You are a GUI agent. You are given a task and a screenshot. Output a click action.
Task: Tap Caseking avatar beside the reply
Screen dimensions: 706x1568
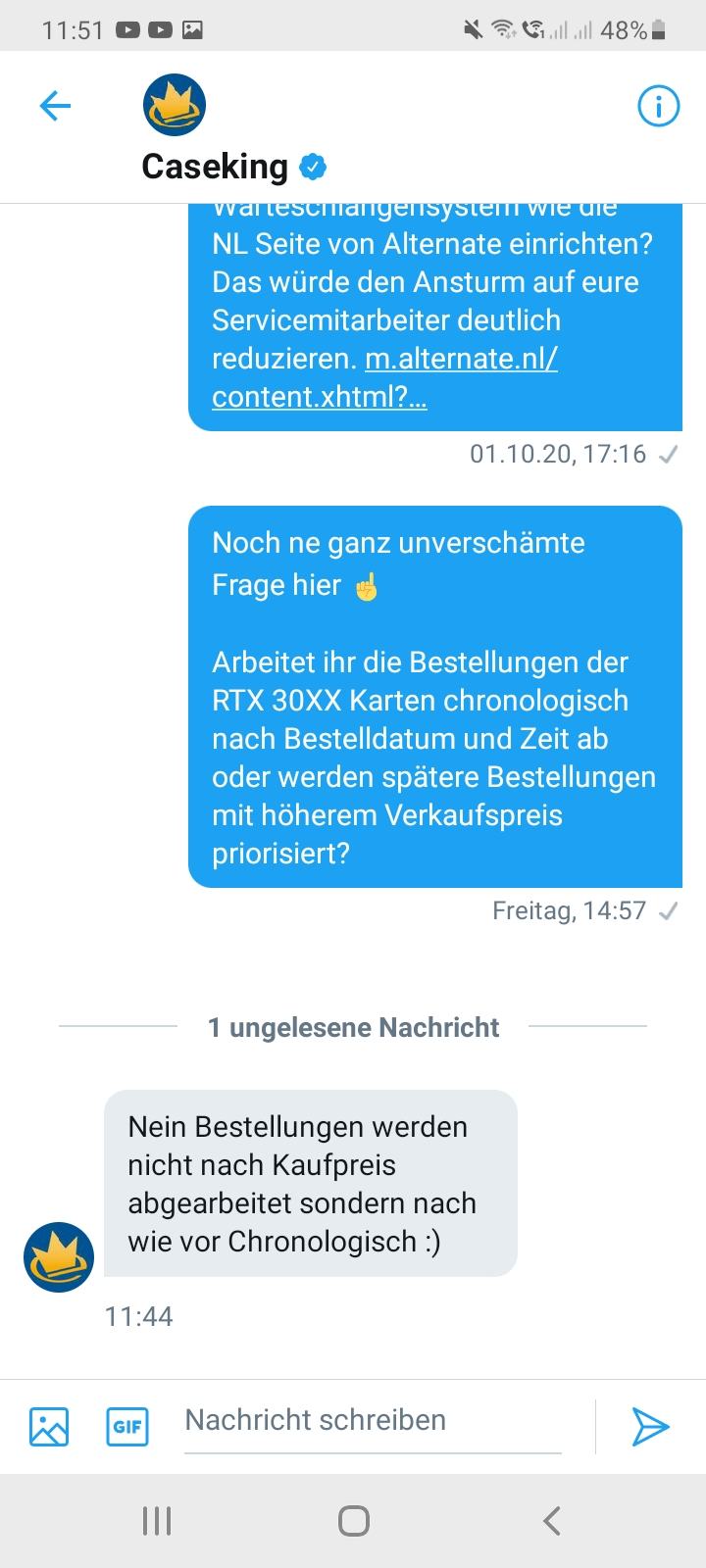point(59,1256)
